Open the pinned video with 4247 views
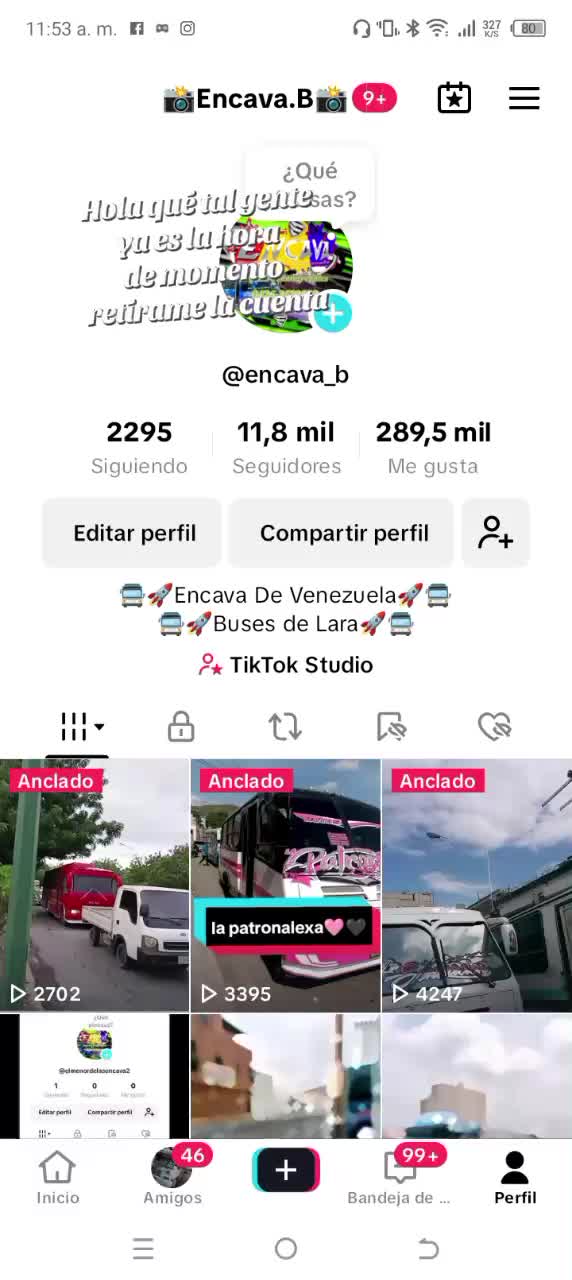This screenshot has width=572, height=1280. [477, 885]
